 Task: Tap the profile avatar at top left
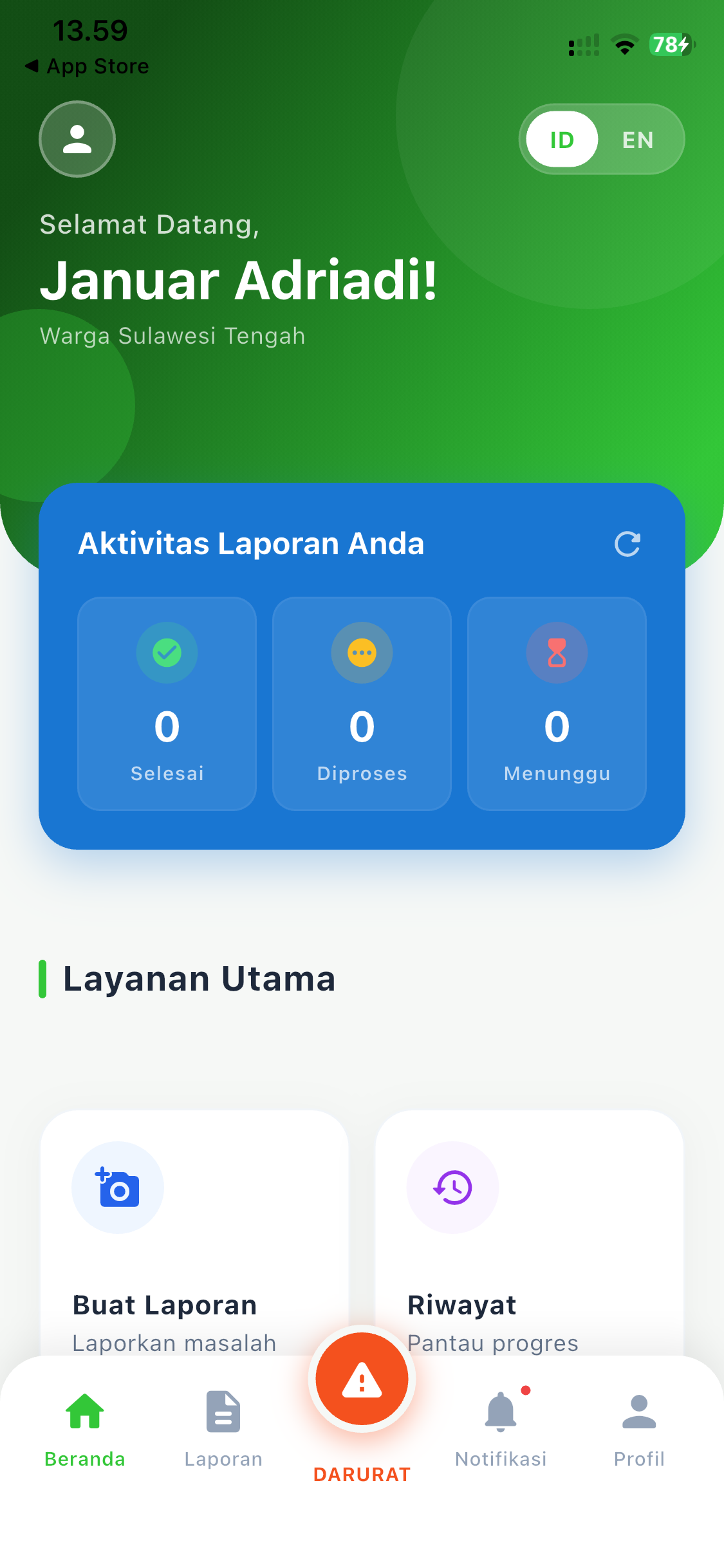coord(77,139)
